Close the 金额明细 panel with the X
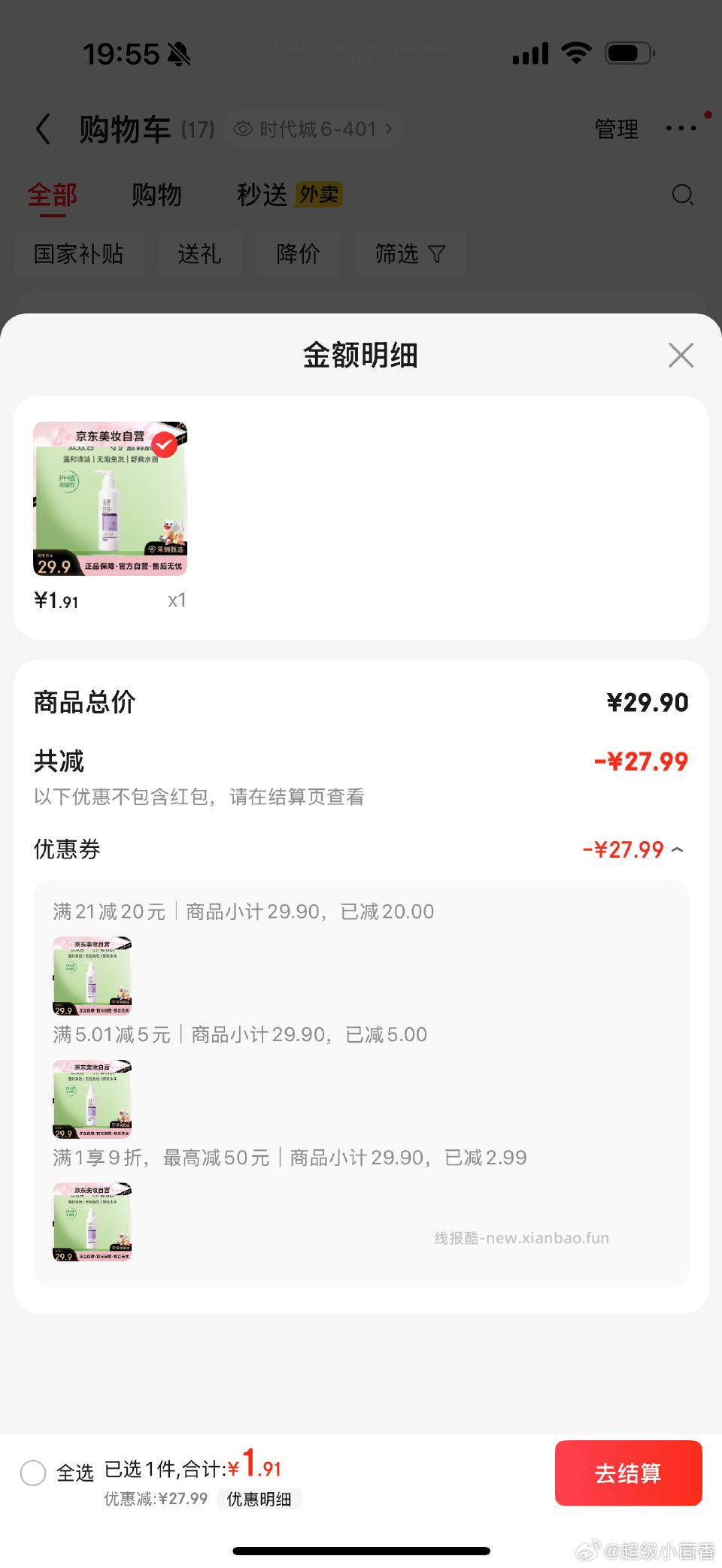The image size is (722, 1568). tap(681, 355)
